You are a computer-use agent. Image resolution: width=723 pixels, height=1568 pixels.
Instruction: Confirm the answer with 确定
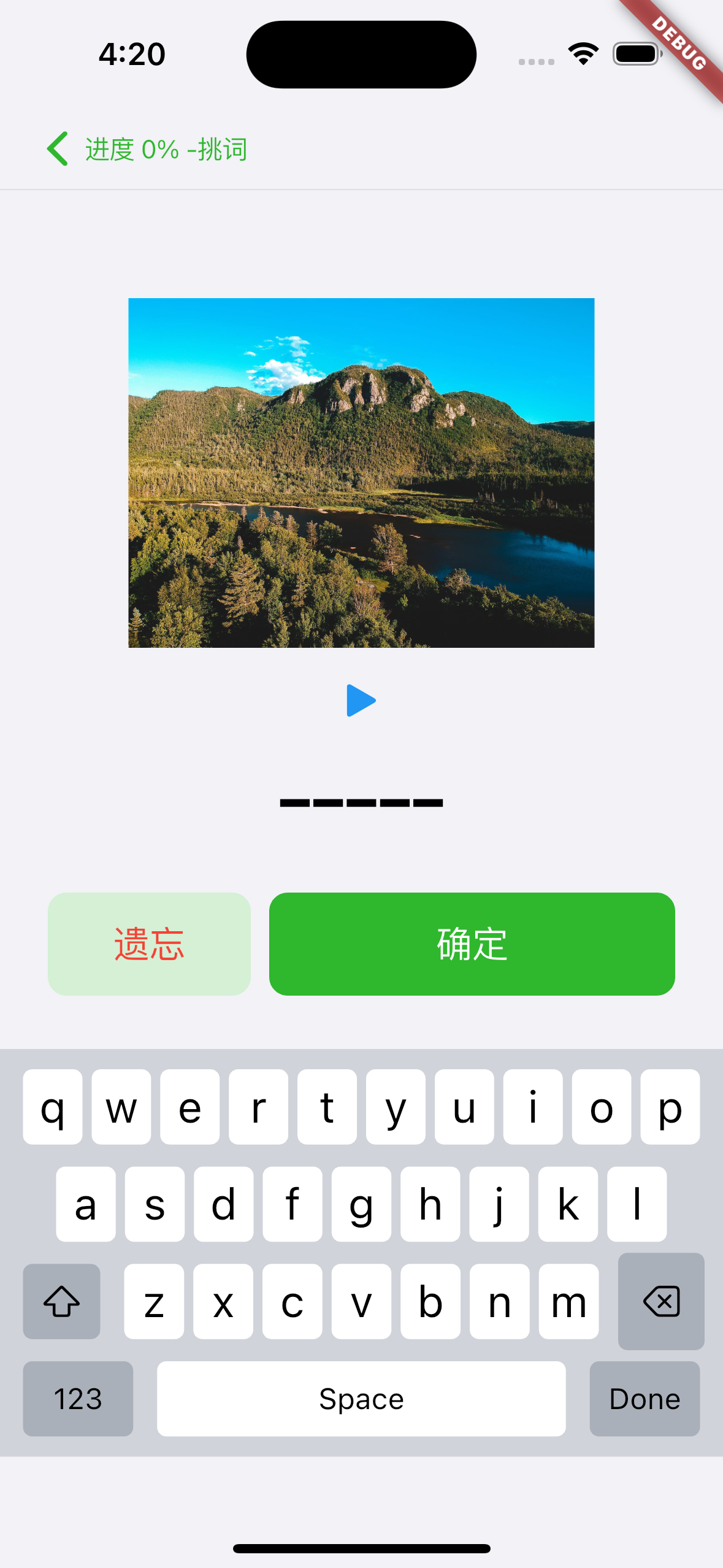(472, 943)
